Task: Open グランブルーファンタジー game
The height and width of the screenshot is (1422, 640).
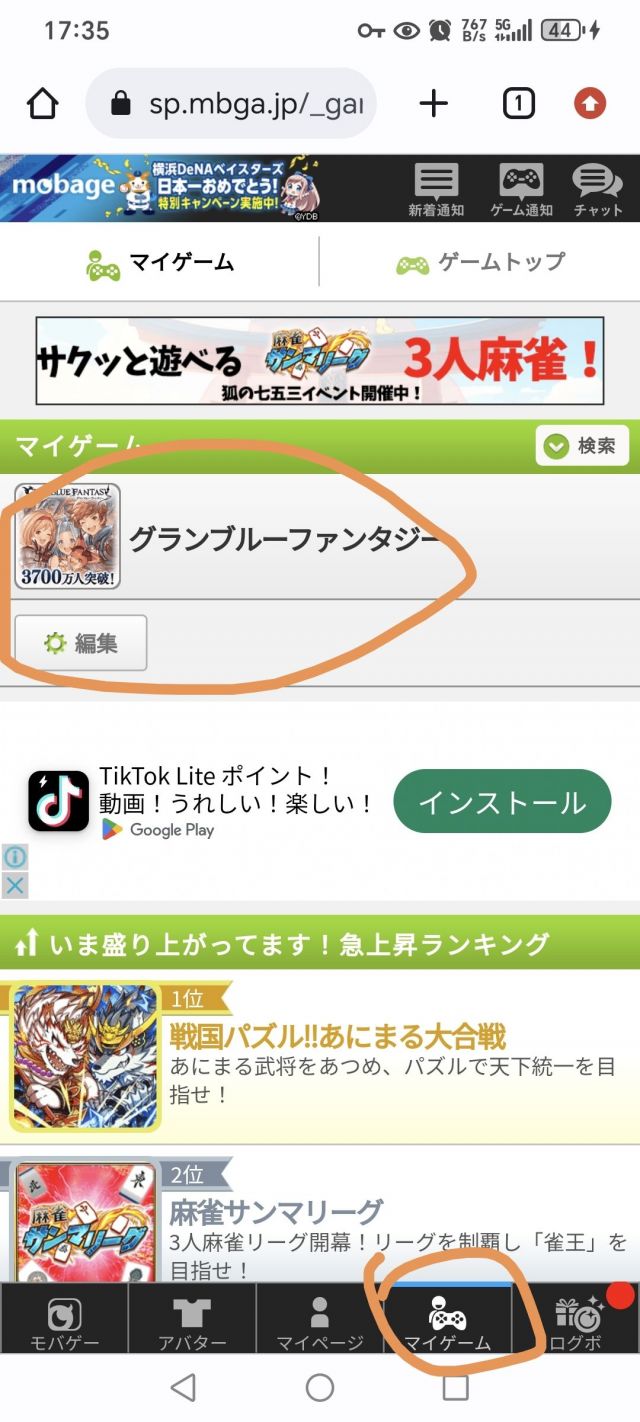Action: (x=280, y=538)
